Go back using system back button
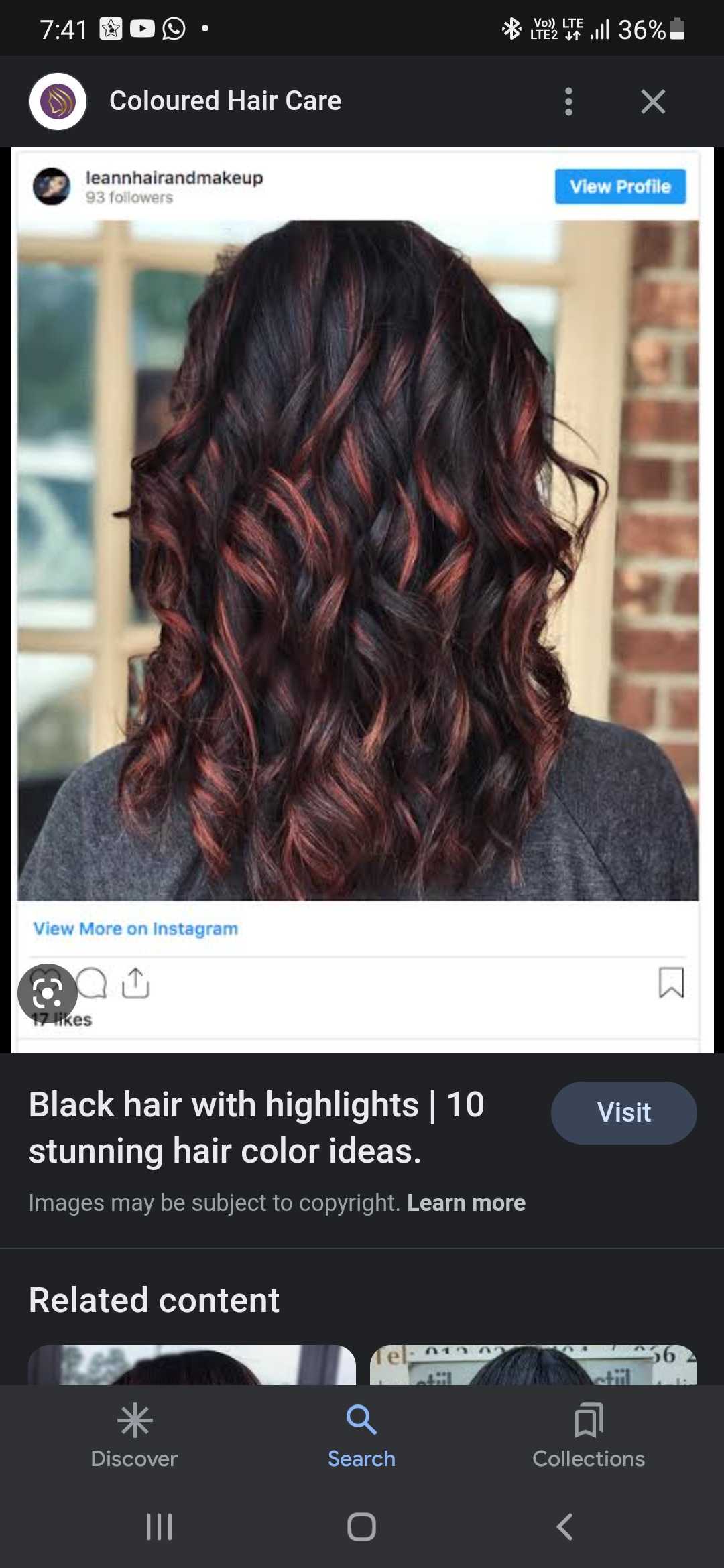The height and width of the screenshot is (1568, 724). [564, 1527]
